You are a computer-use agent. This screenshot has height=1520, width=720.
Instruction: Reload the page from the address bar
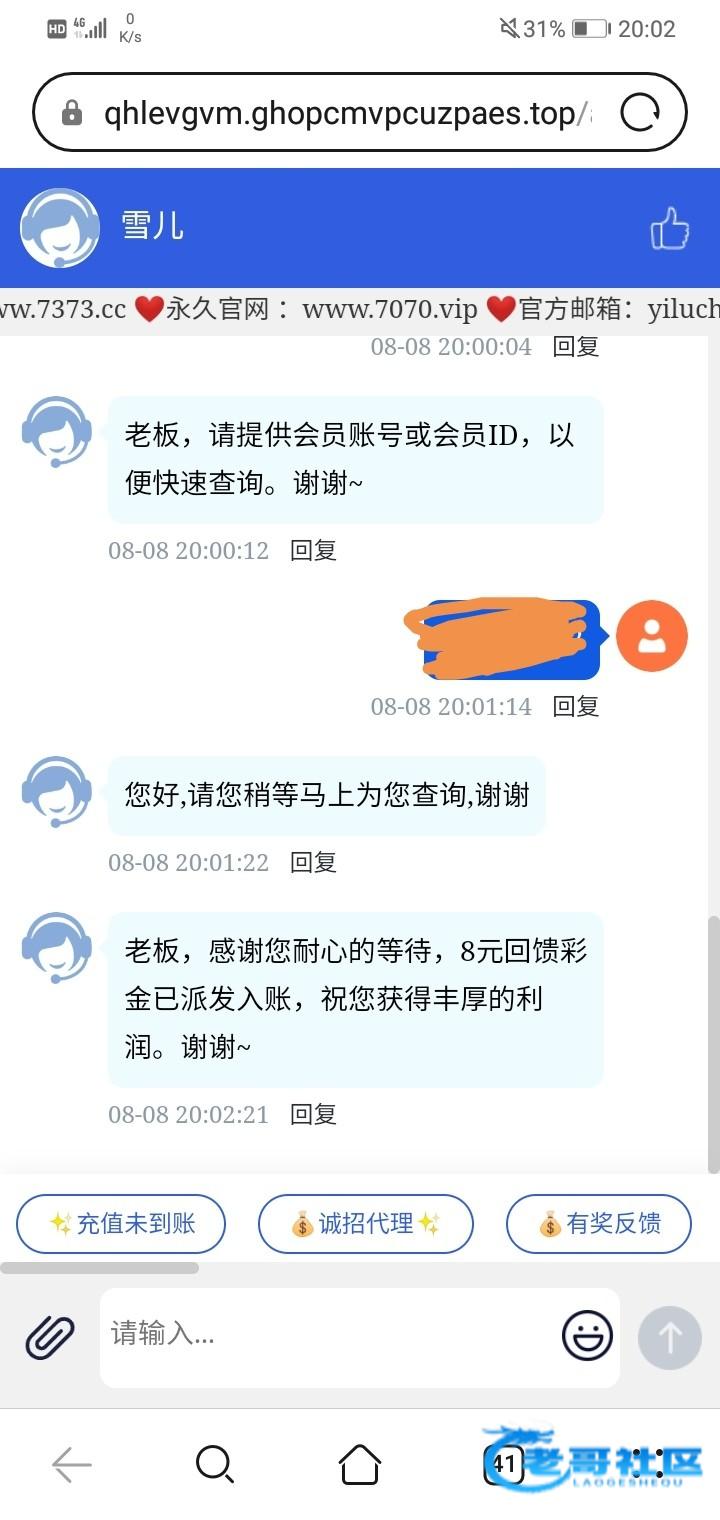(640, 113)
